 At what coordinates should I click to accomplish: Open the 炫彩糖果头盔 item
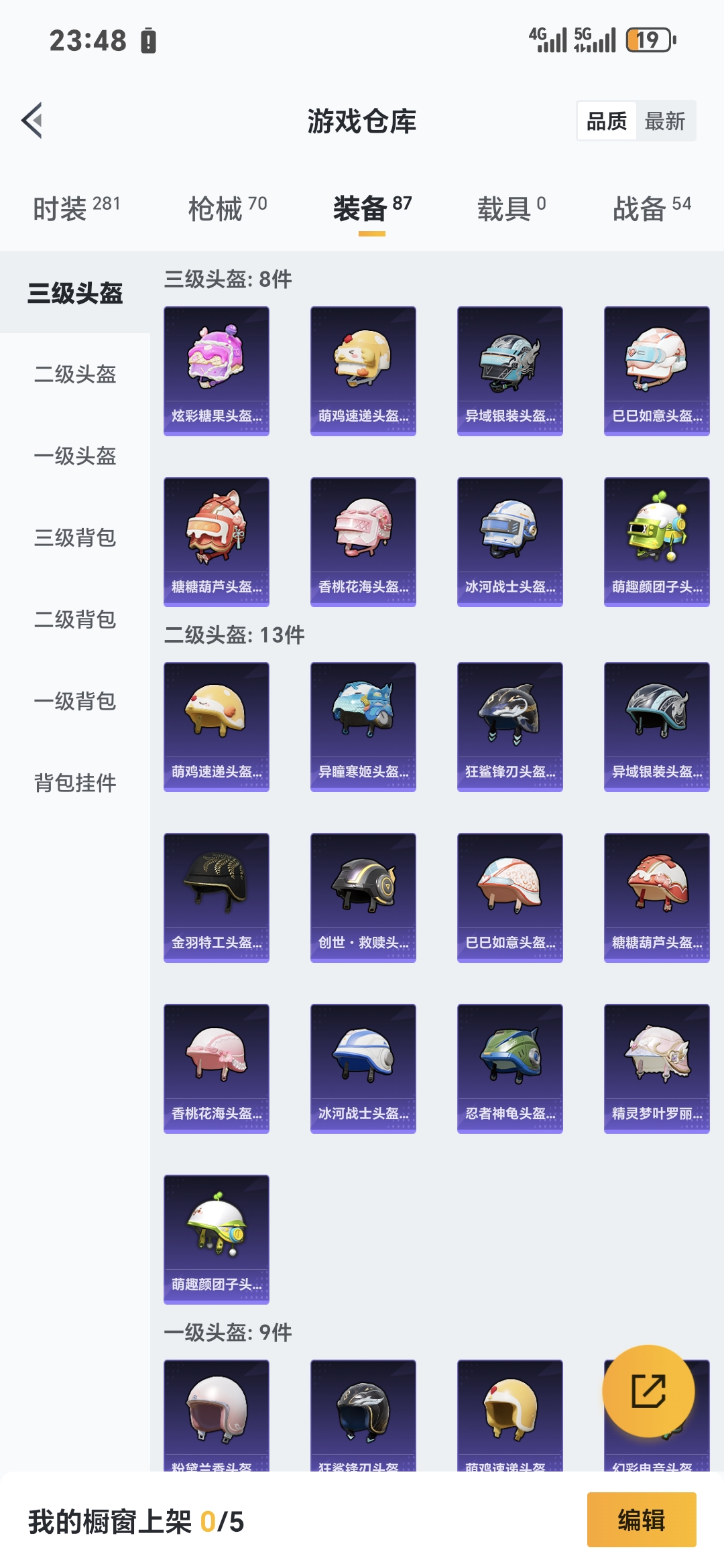[x=217, y=371]
